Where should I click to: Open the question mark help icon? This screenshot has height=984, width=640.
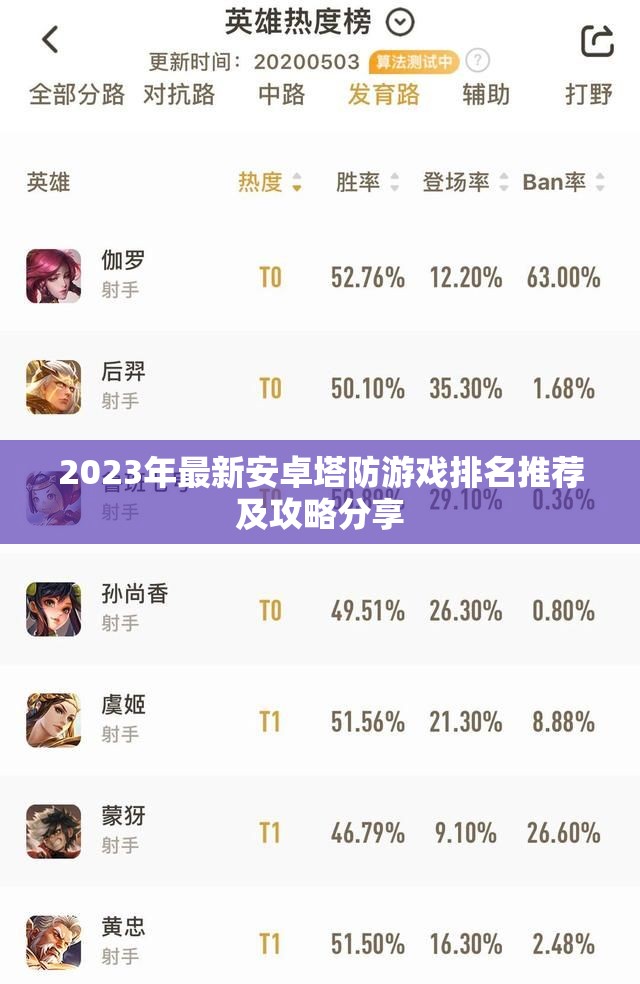click(x=478, y=61)
